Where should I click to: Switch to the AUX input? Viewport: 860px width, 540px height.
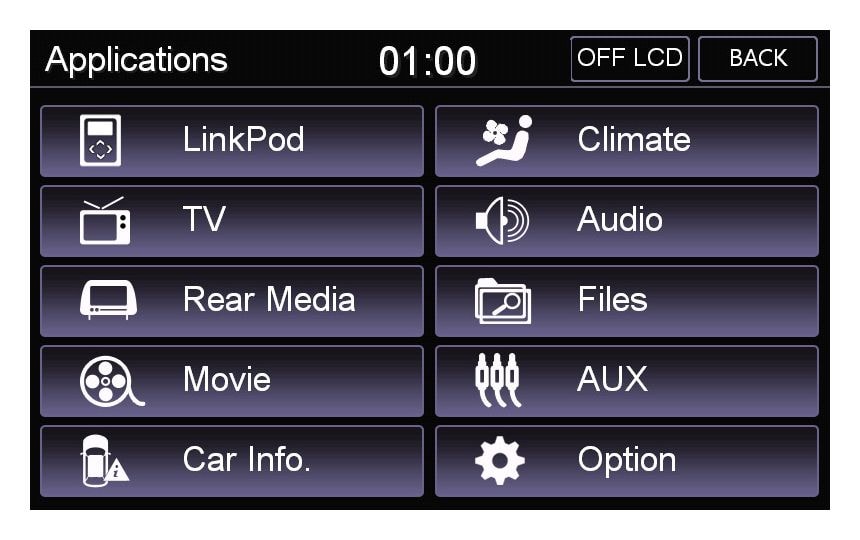pos(626,380)
